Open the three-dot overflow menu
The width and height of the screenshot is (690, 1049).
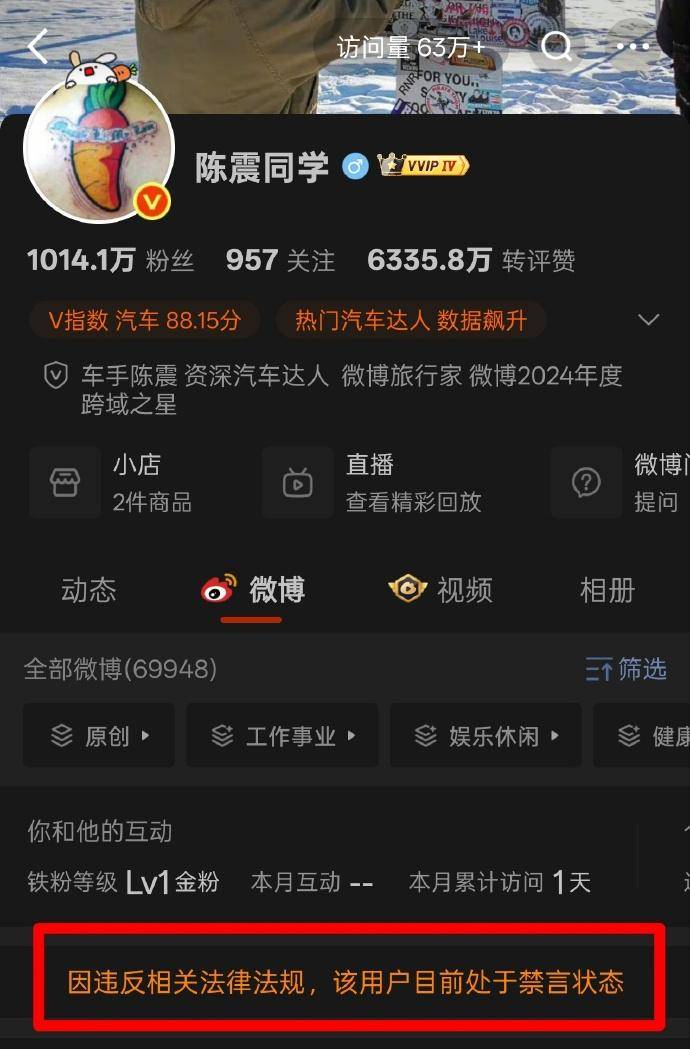(633, 46)
